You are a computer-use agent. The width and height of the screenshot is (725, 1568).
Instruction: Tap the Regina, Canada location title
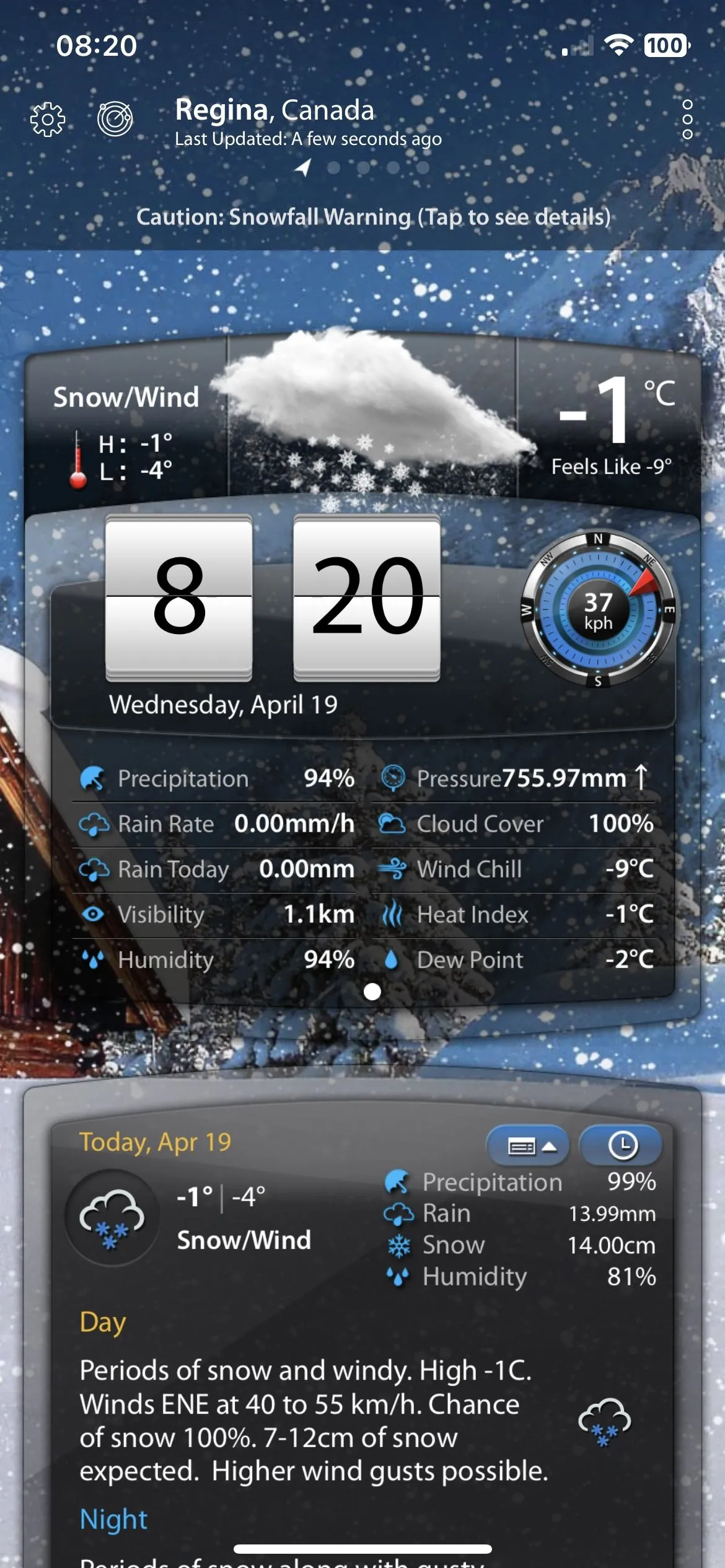pos(275,110)
